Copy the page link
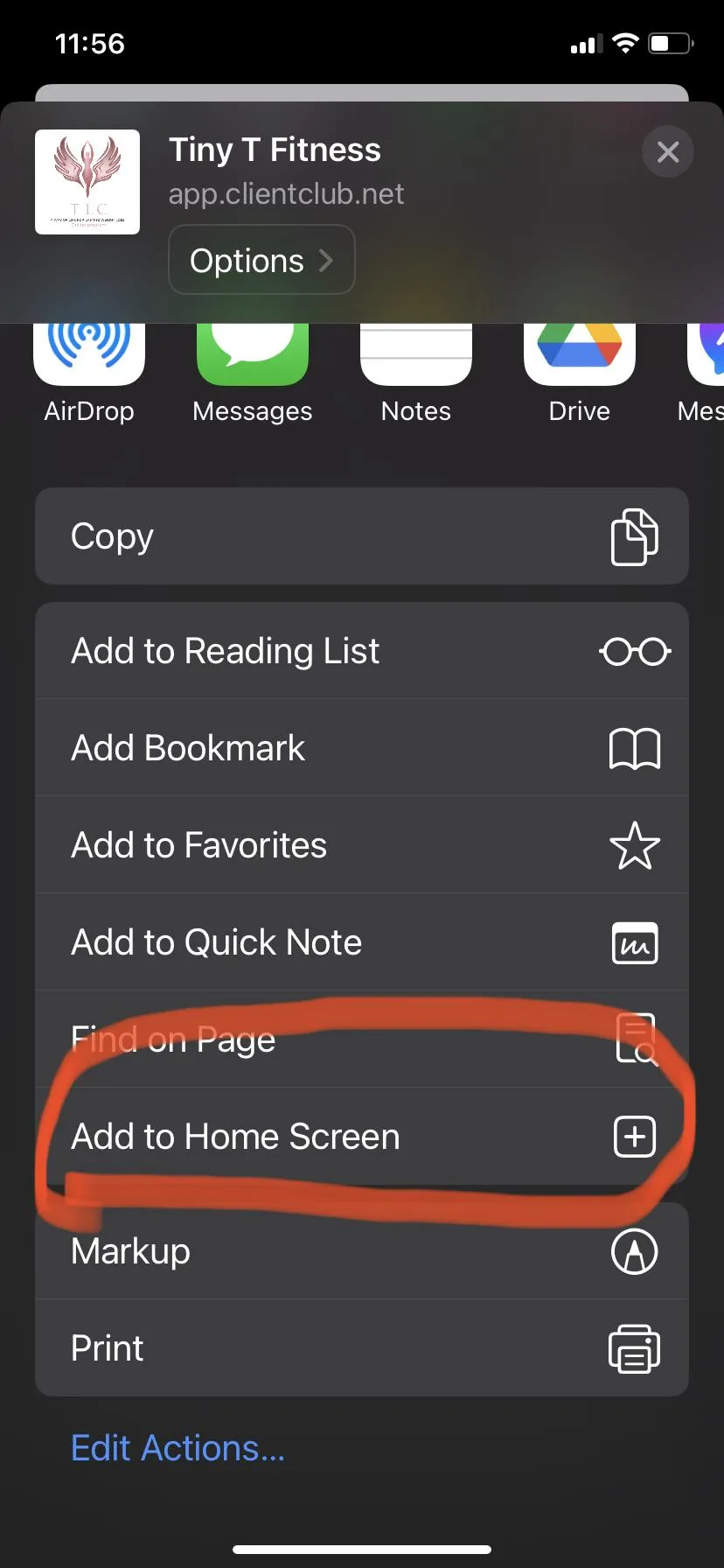 [x=362, y=536]
